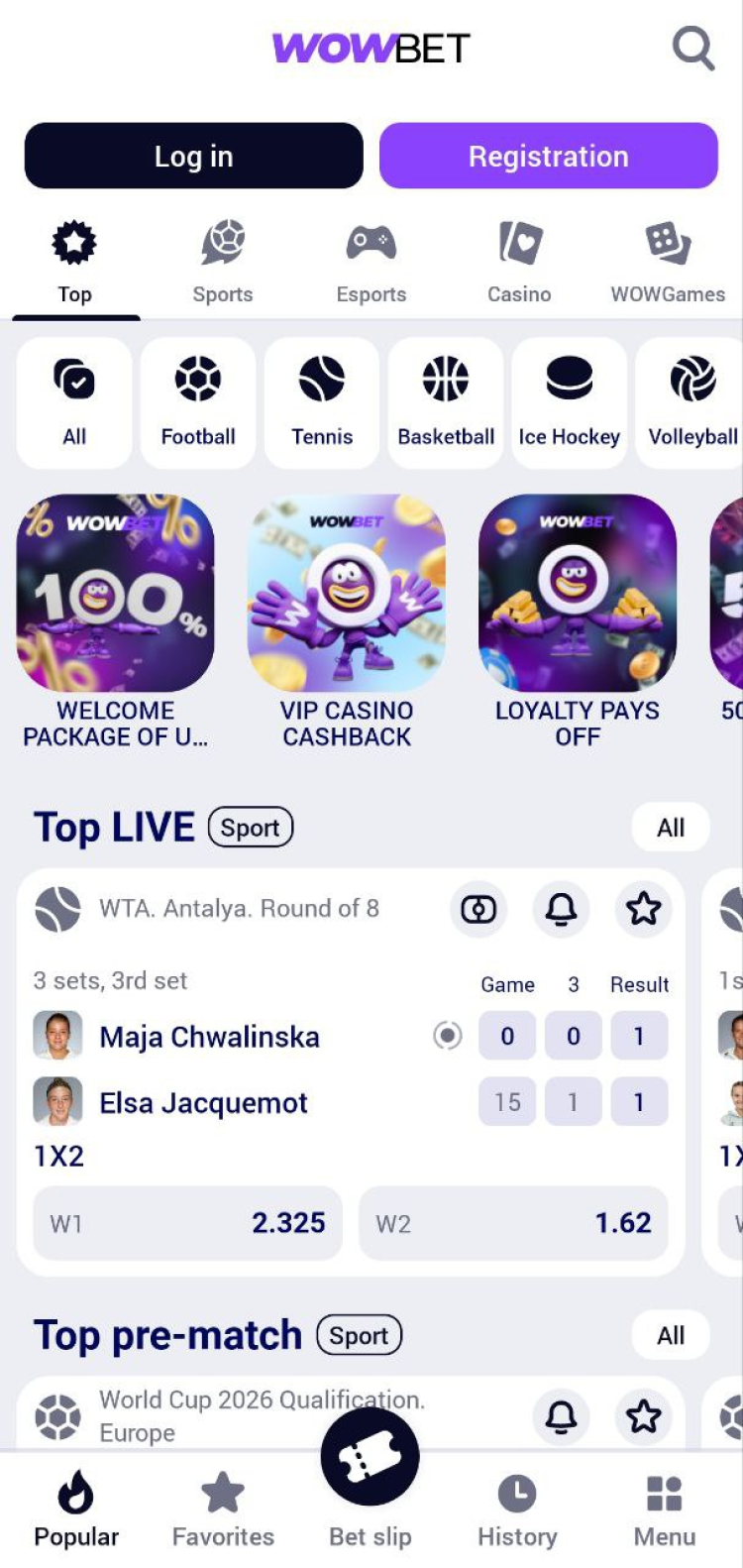Go to the History tab
Viewport: 743px width, 1568px height.
pyautogui.click(x=517, y=1511)
